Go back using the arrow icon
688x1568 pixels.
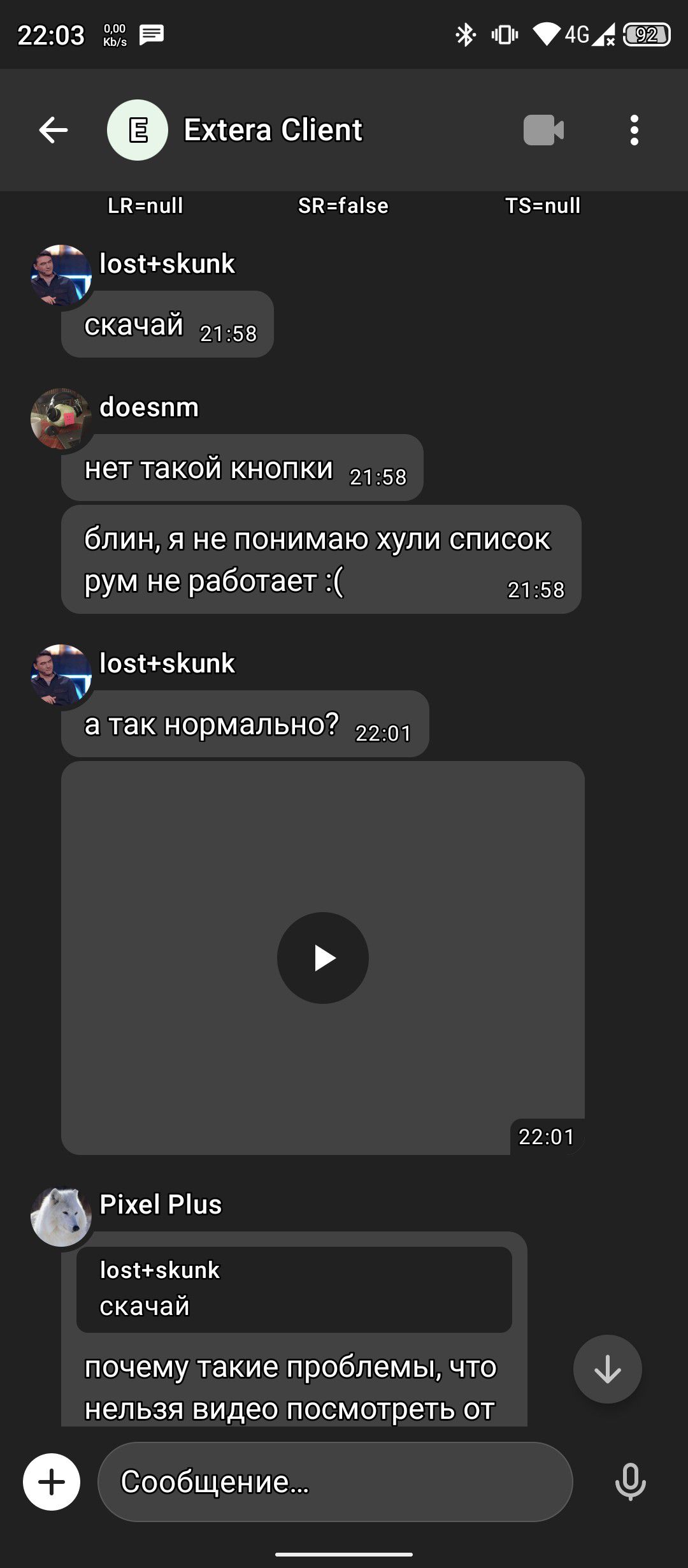point(54,130)
